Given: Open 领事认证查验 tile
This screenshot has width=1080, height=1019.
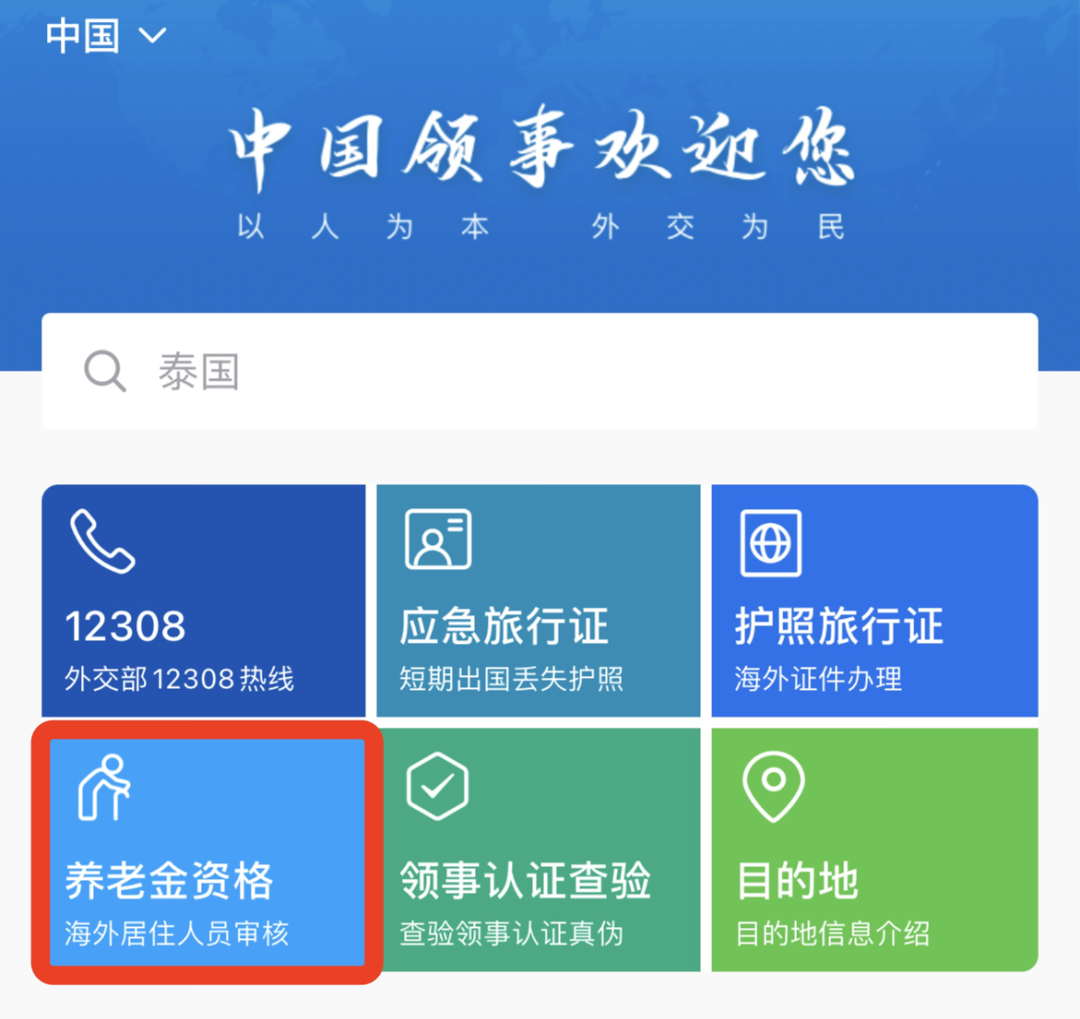Looking at the screenshot, I should coord(538,851).
